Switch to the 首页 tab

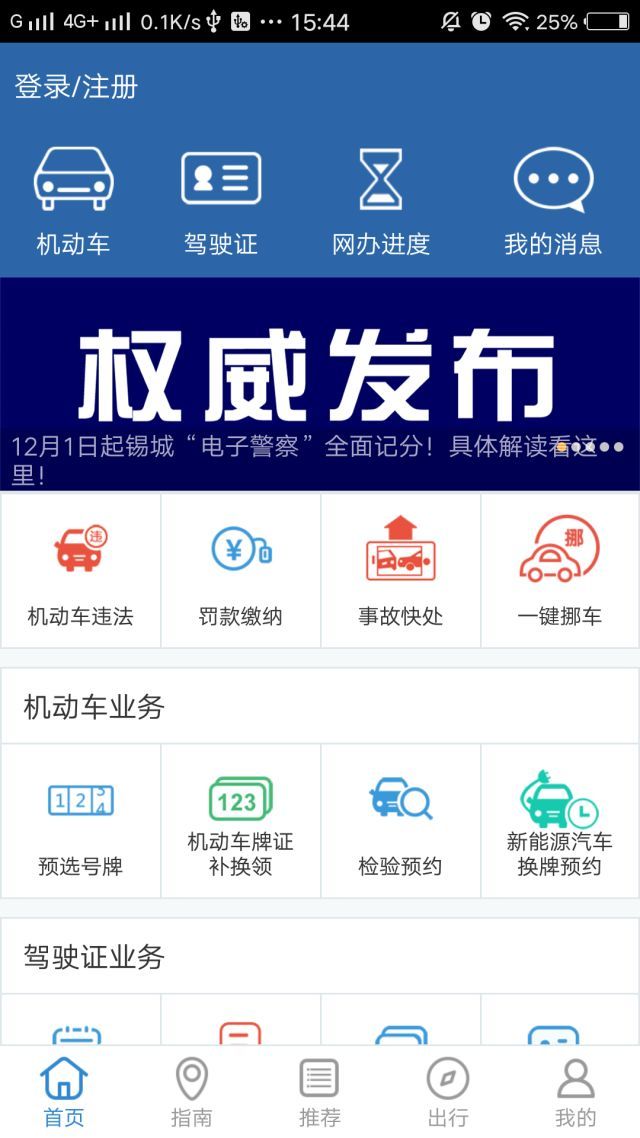coord(64,1092)
